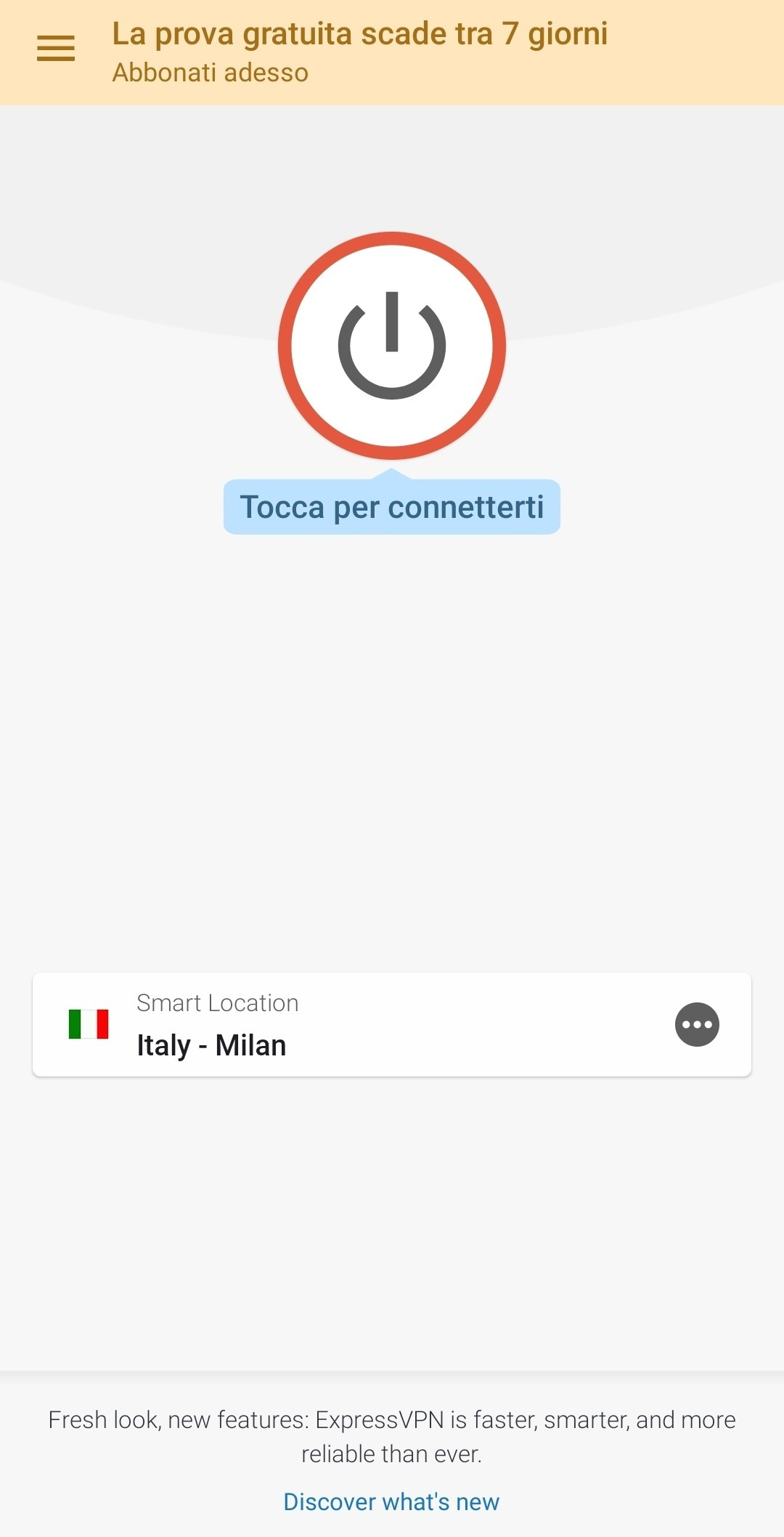
Task: Open Abbonati adesso subscription page
Action: tap(210, 72)
